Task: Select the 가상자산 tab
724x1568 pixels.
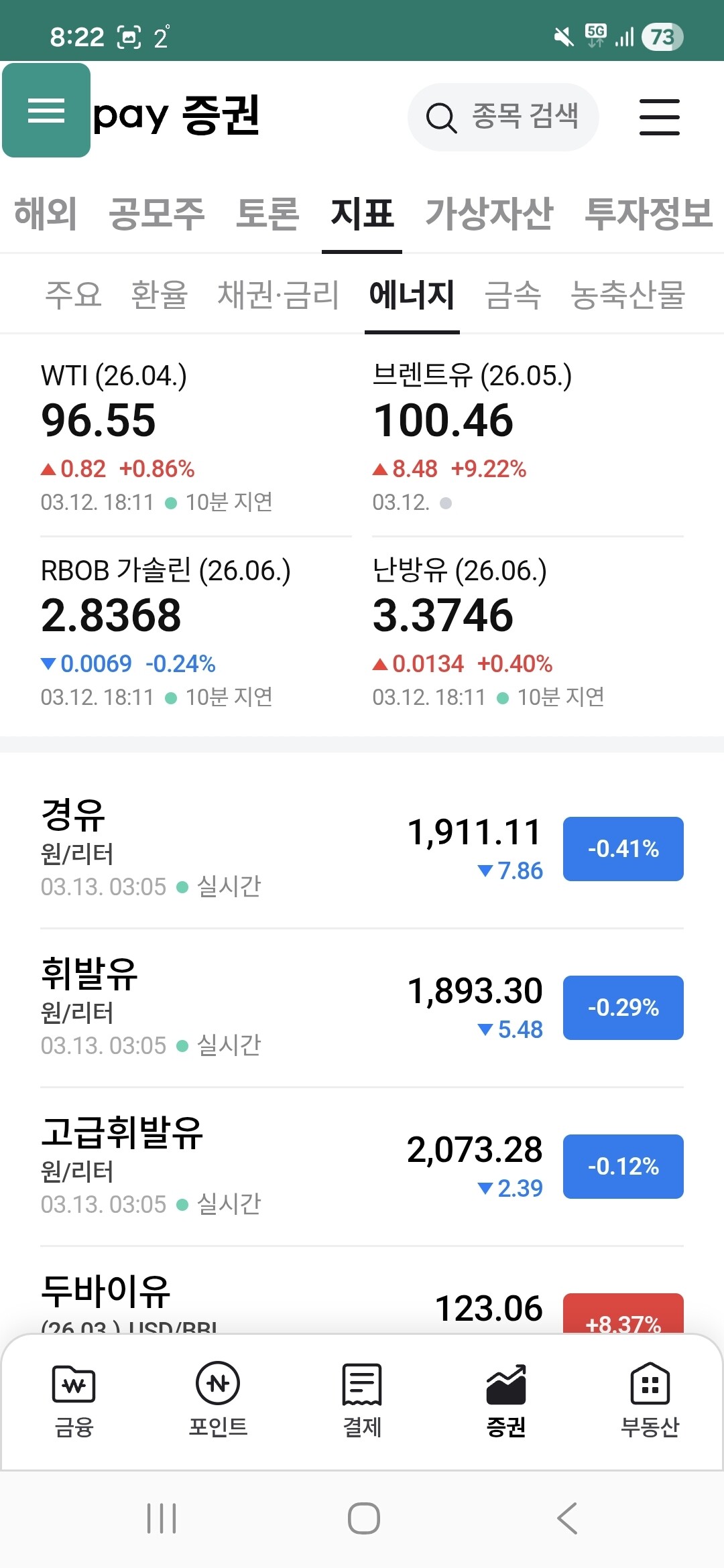Action: [x=489, y=214]
